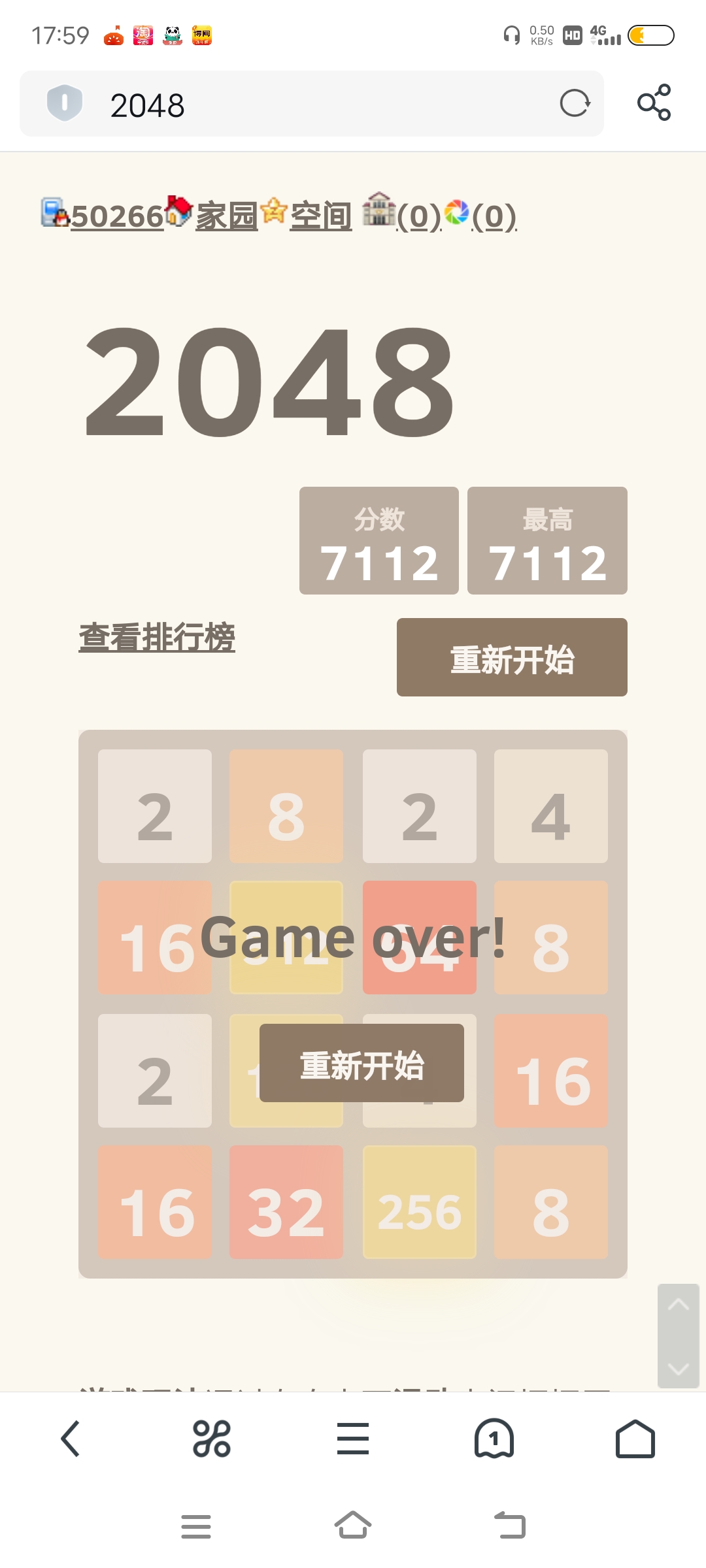Open the browser's four-circle tools icon
This screenshot has height=1568, width=706.
212,1439
